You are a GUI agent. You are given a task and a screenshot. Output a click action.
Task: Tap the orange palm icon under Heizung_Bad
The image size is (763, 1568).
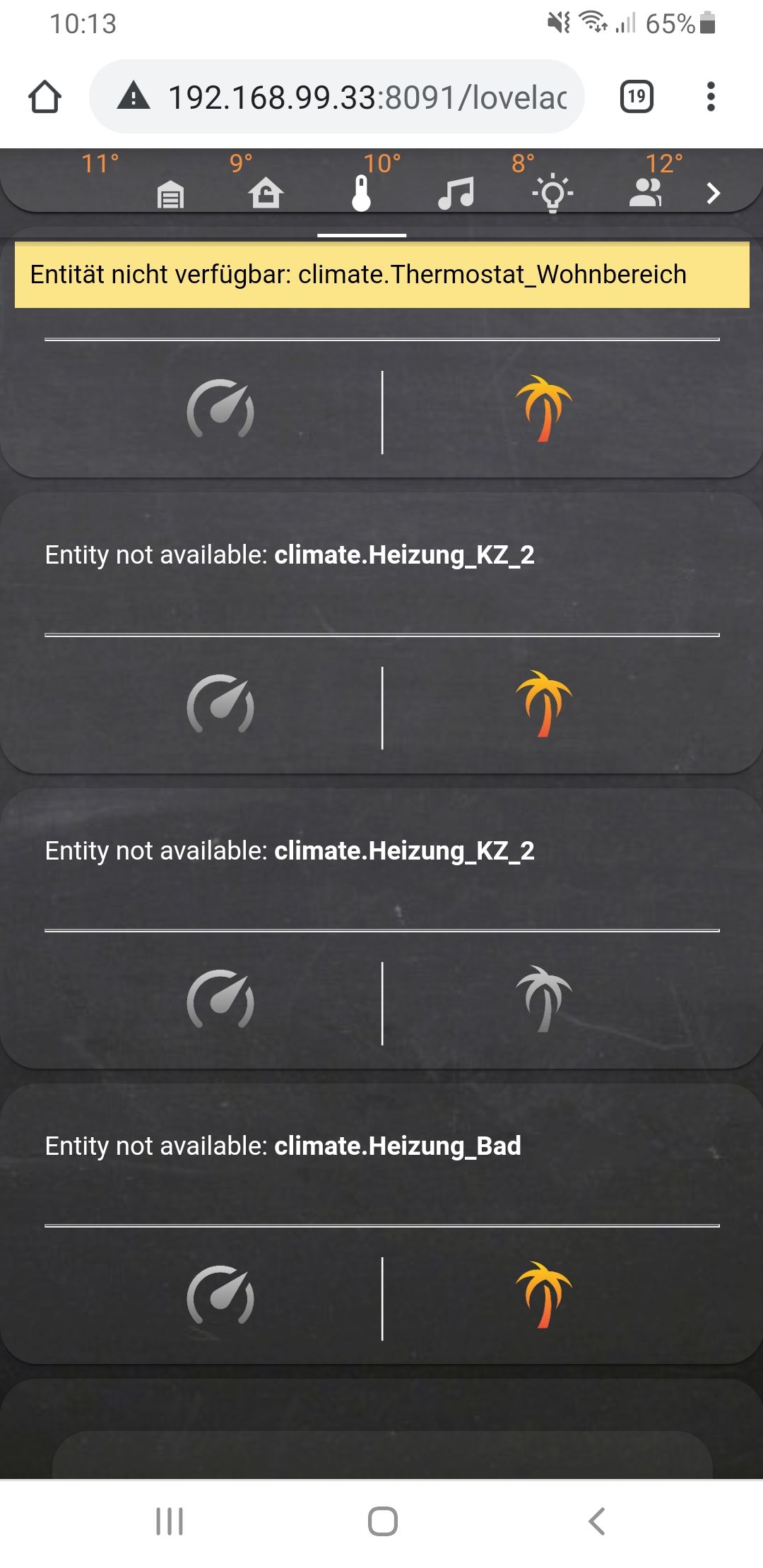pyautogui.click(x=543, y=1295)
